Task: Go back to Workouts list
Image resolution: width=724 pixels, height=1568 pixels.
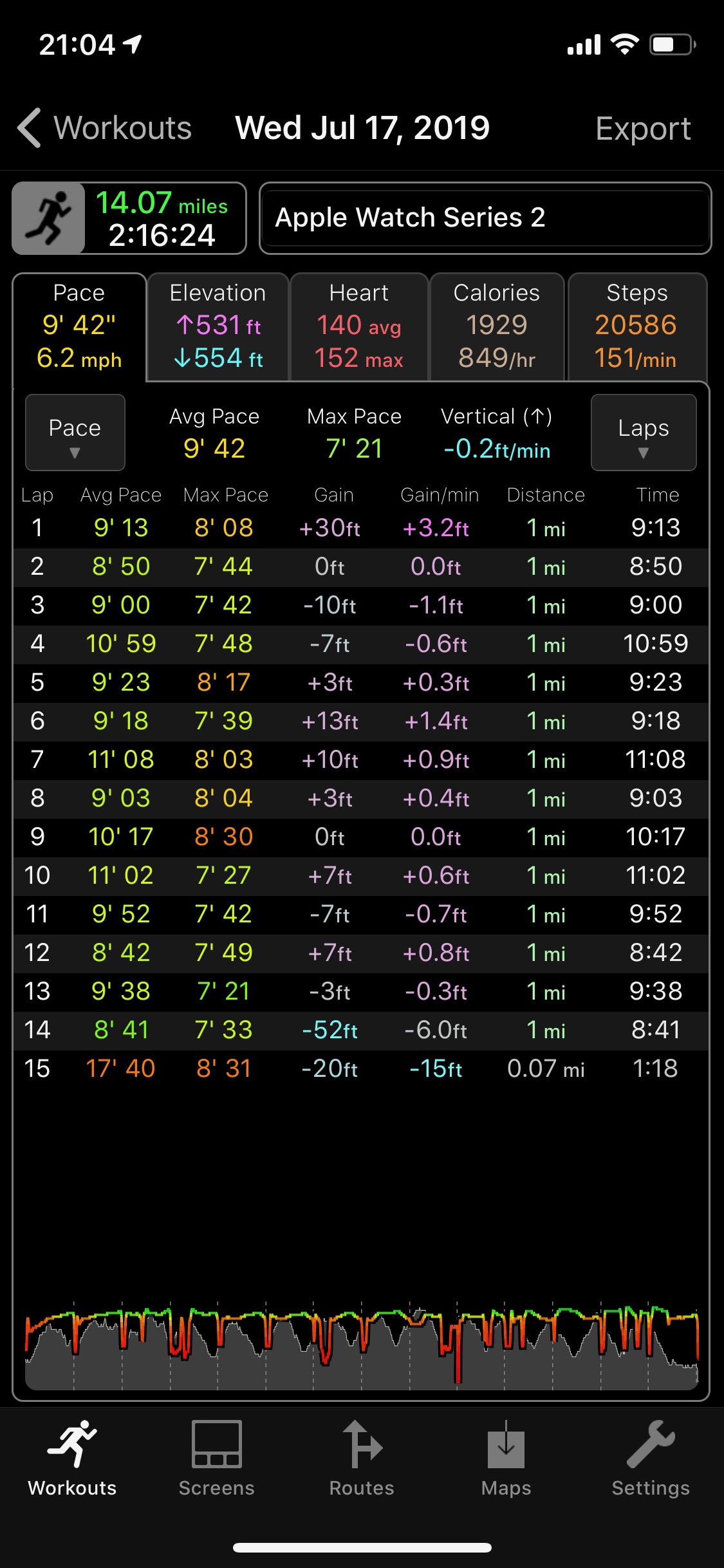Action: (105, 128)
